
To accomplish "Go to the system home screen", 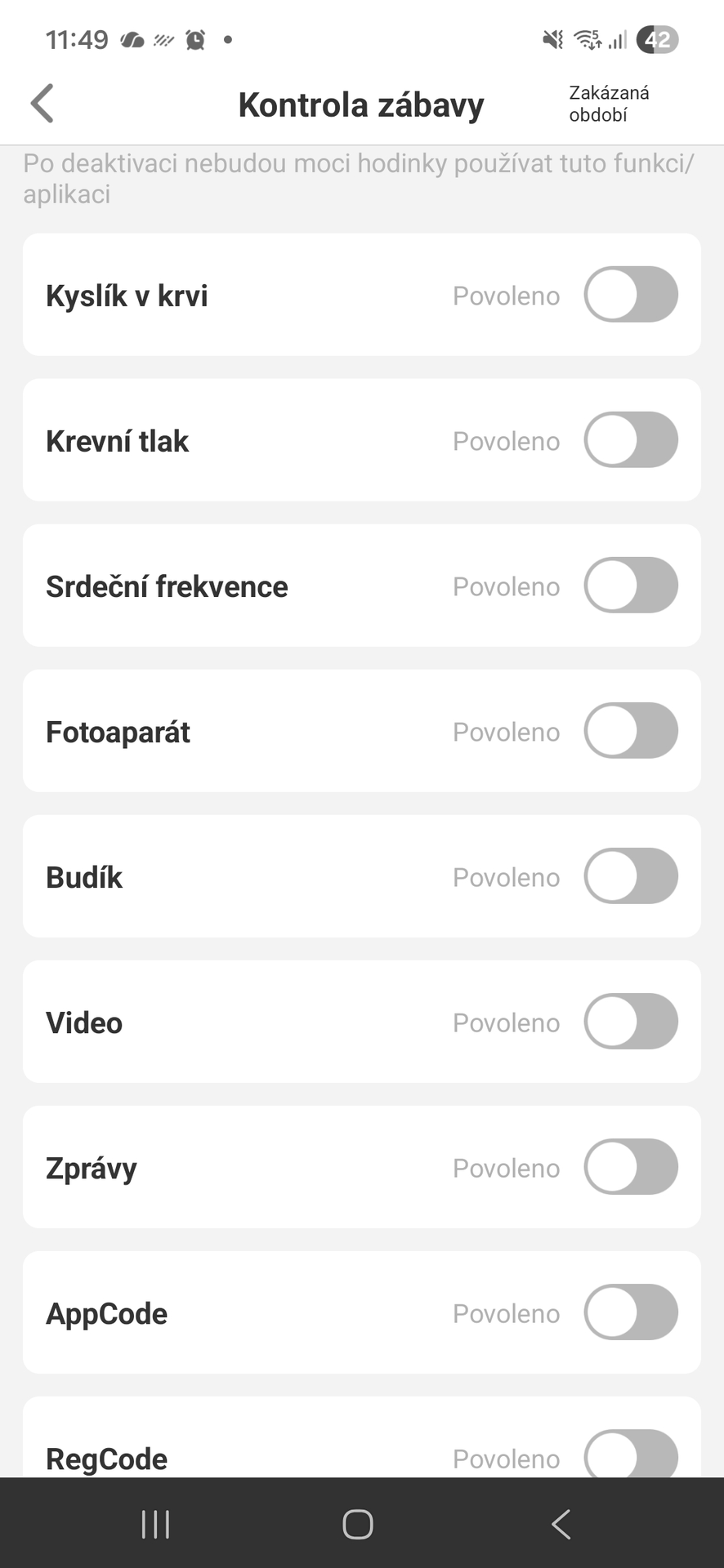I will [x=358, y=1524].
